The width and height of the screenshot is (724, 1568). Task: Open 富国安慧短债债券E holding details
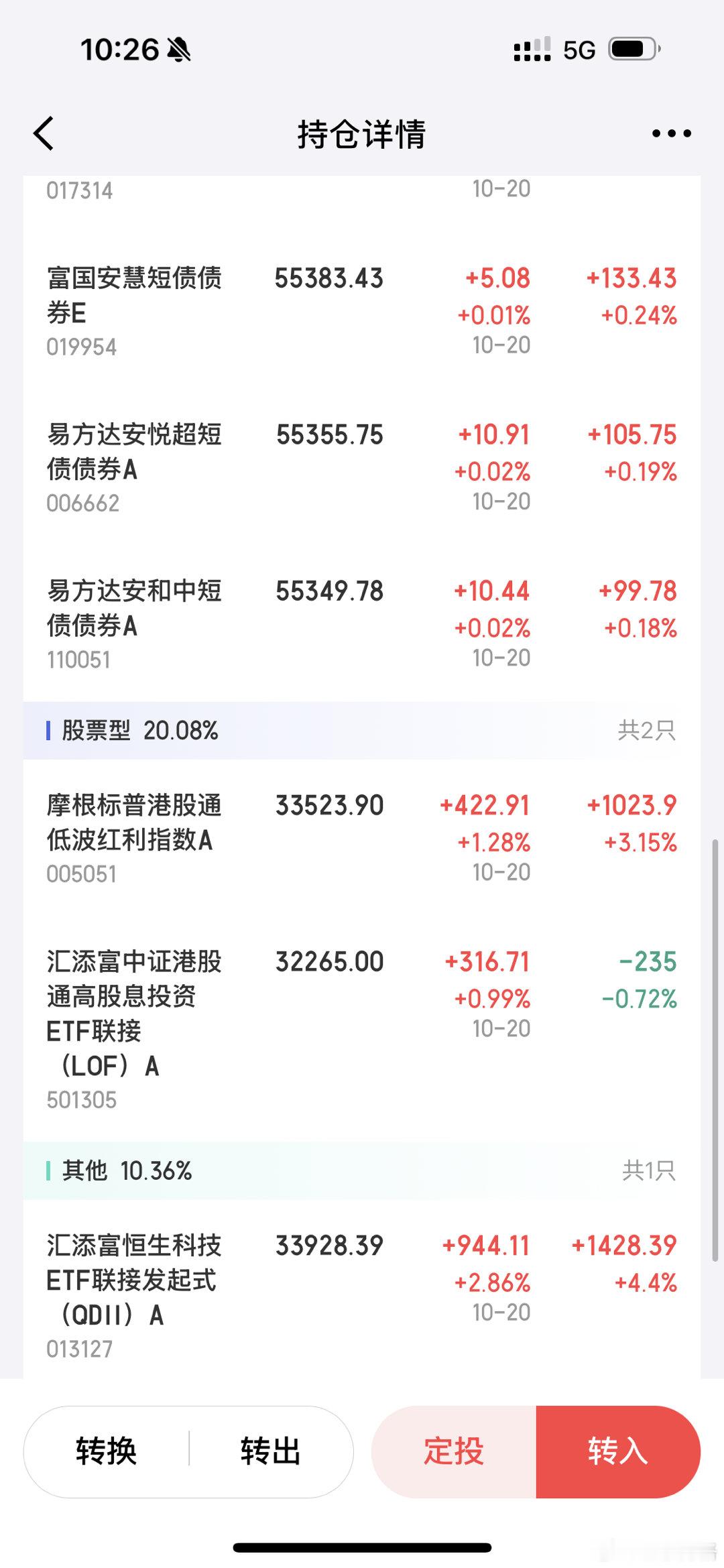[134, 295]
